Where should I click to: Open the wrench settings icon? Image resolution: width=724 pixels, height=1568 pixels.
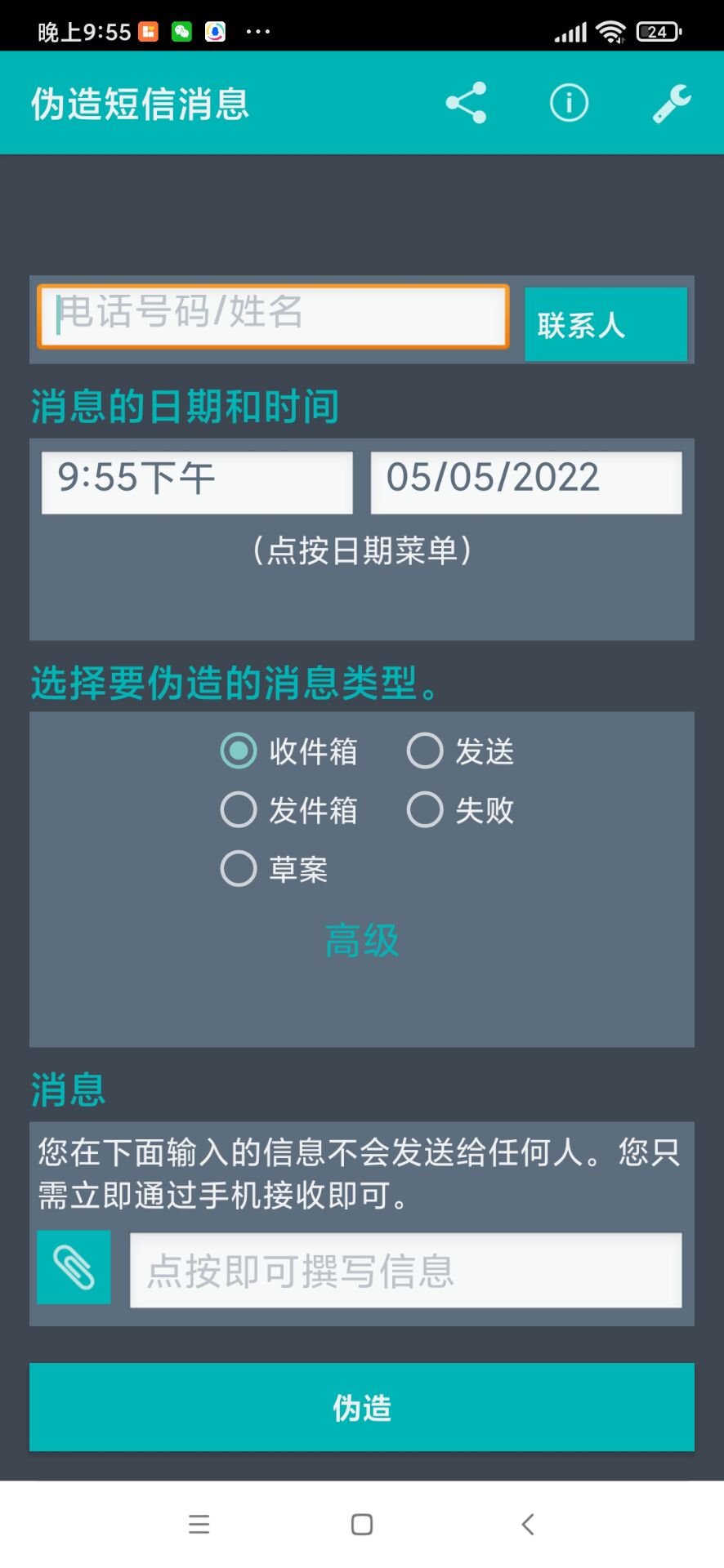tap(672, 103)
